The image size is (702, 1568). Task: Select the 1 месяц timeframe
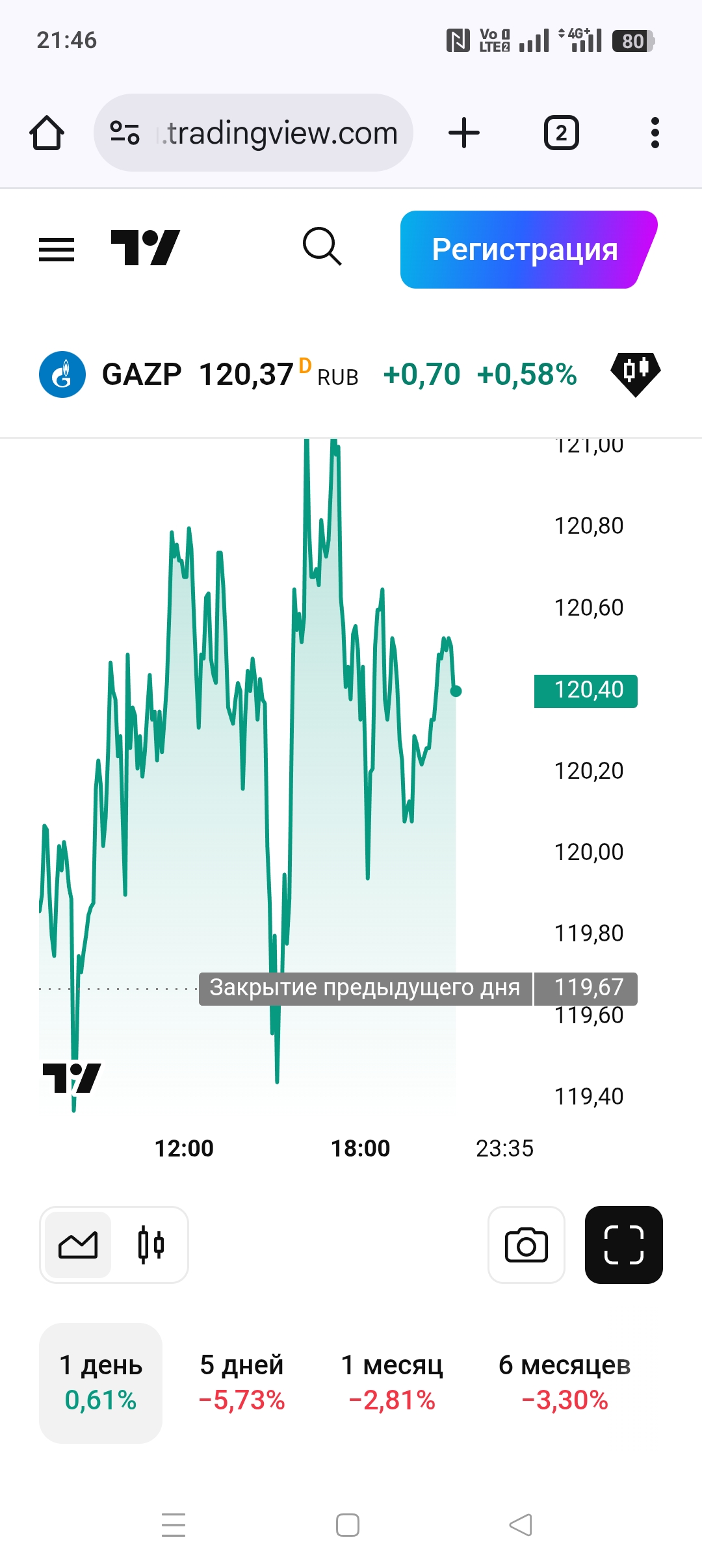pos(392,1383)
